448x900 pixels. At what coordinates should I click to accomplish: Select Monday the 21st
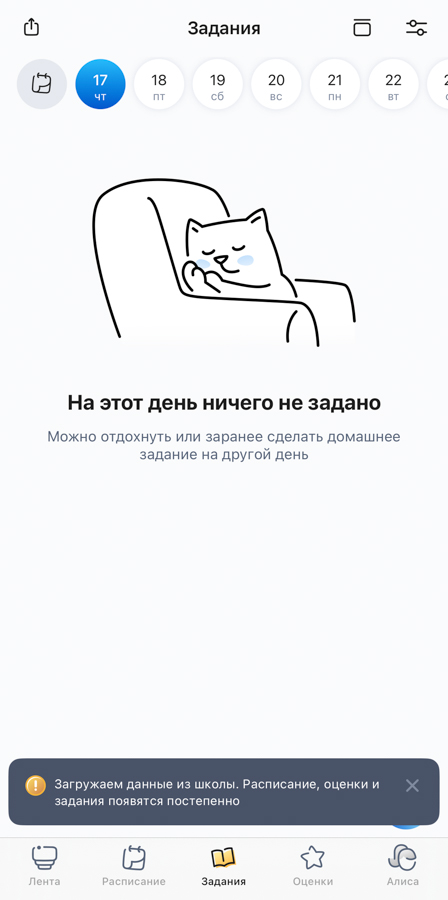tap(334, 84)
